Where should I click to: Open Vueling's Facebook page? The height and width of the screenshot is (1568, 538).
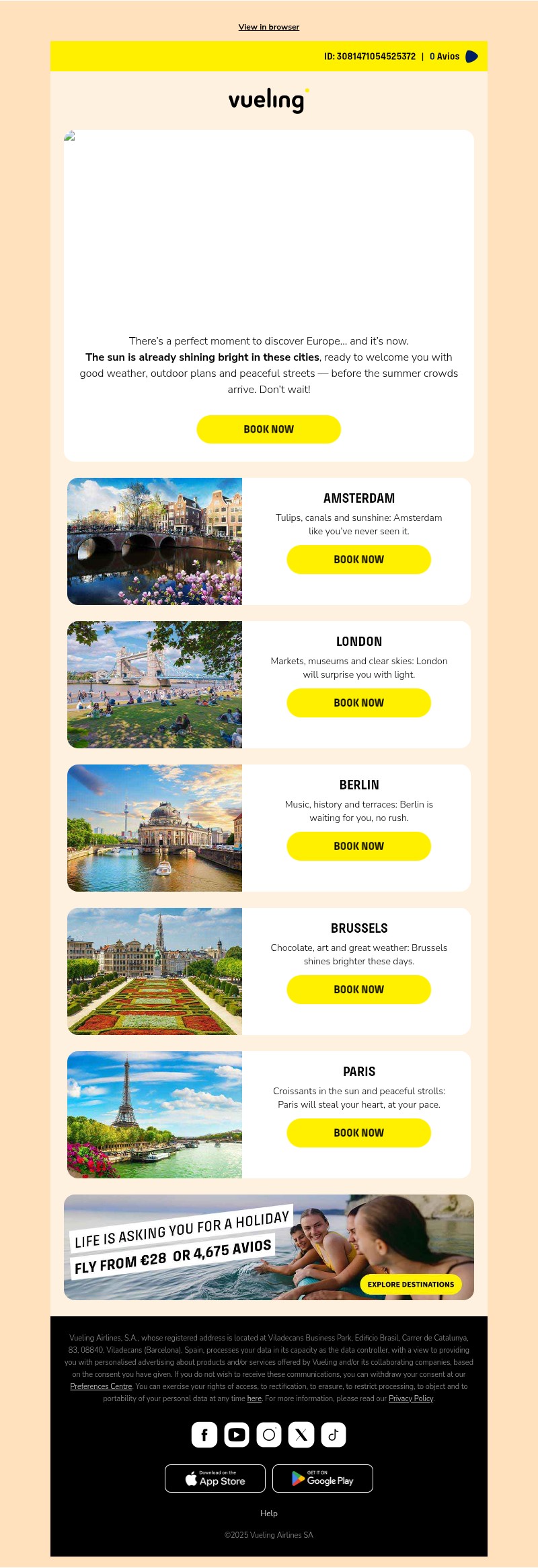click(x=204, y=1435)
